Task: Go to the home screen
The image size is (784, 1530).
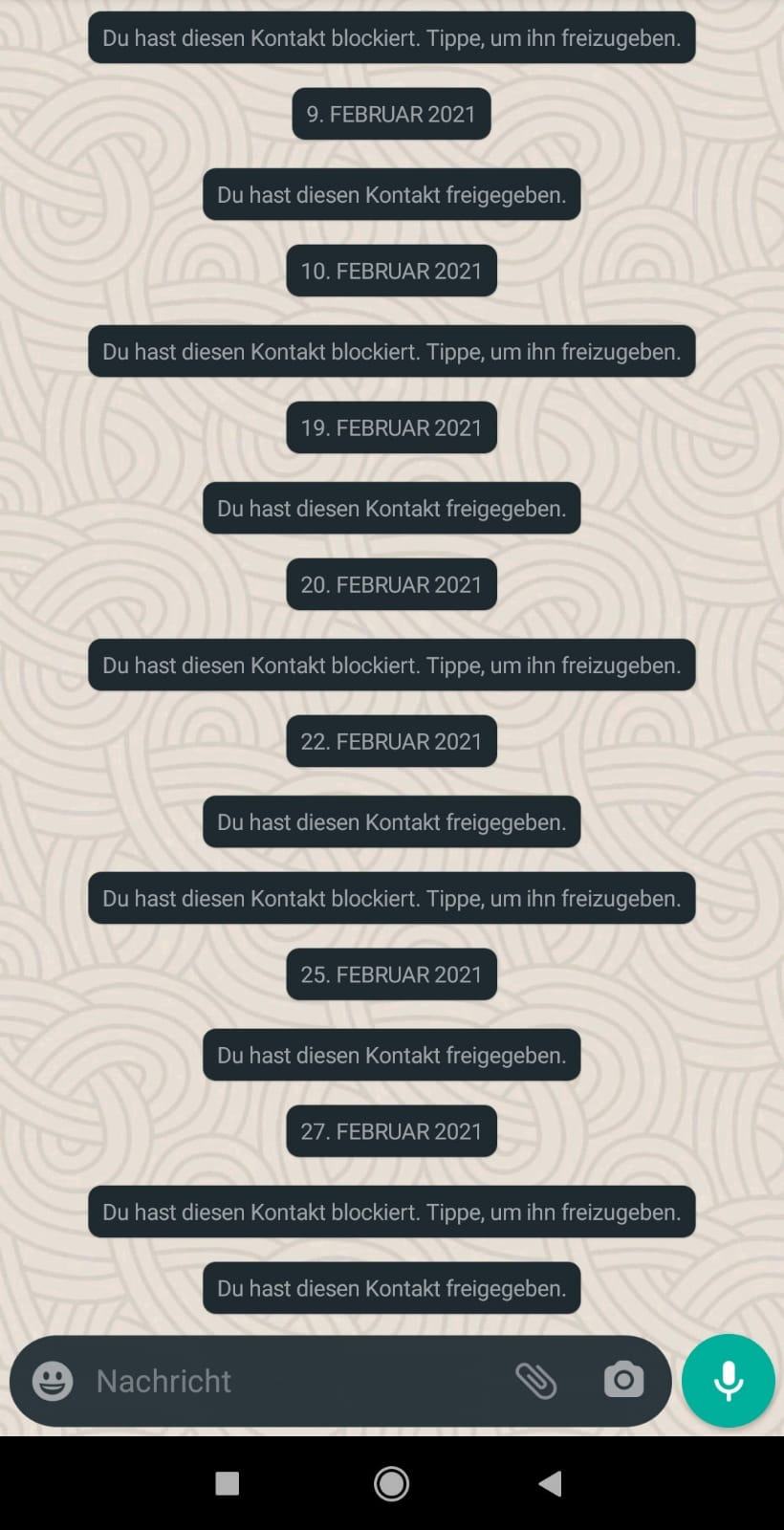Action: [391, 1483]
